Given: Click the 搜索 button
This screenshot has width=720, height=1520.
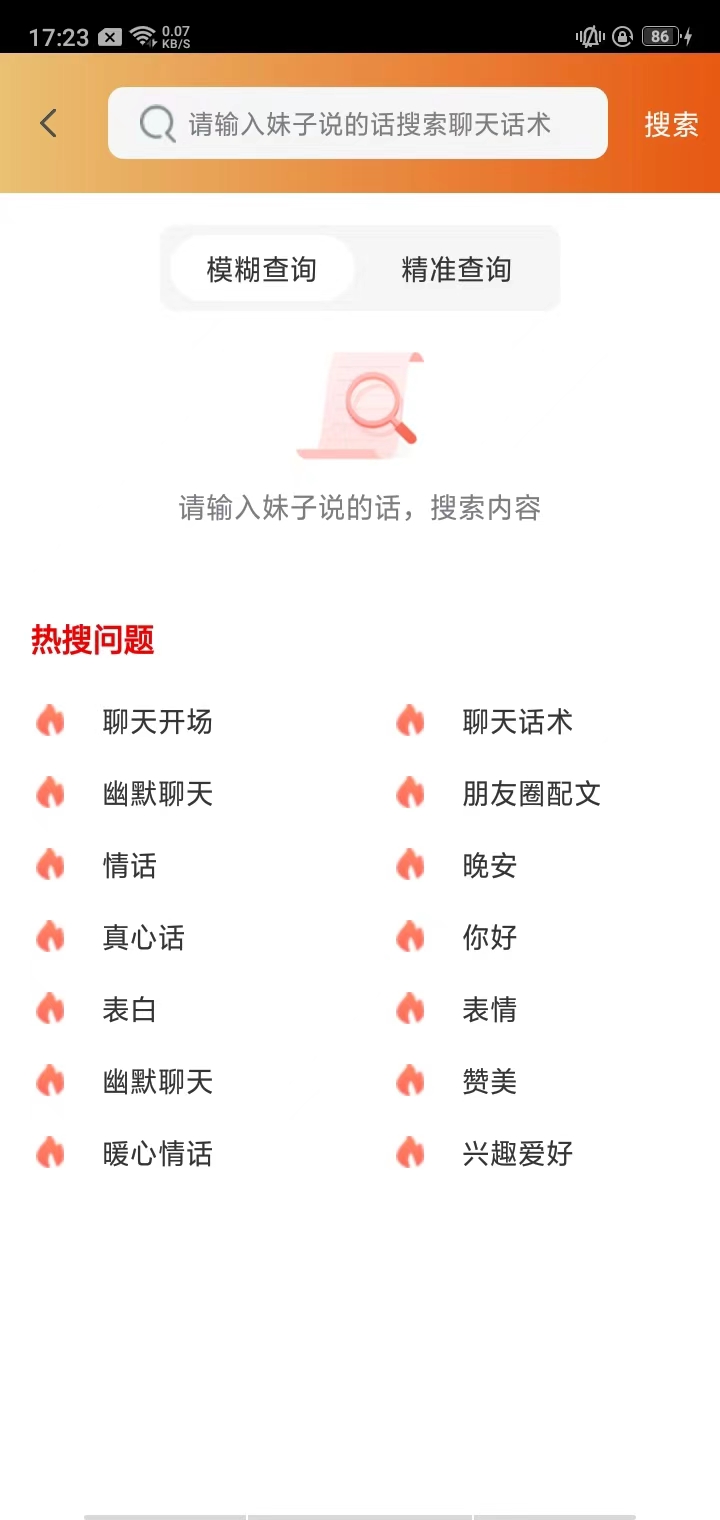Looking at the screenshot, I should [671, 123].
